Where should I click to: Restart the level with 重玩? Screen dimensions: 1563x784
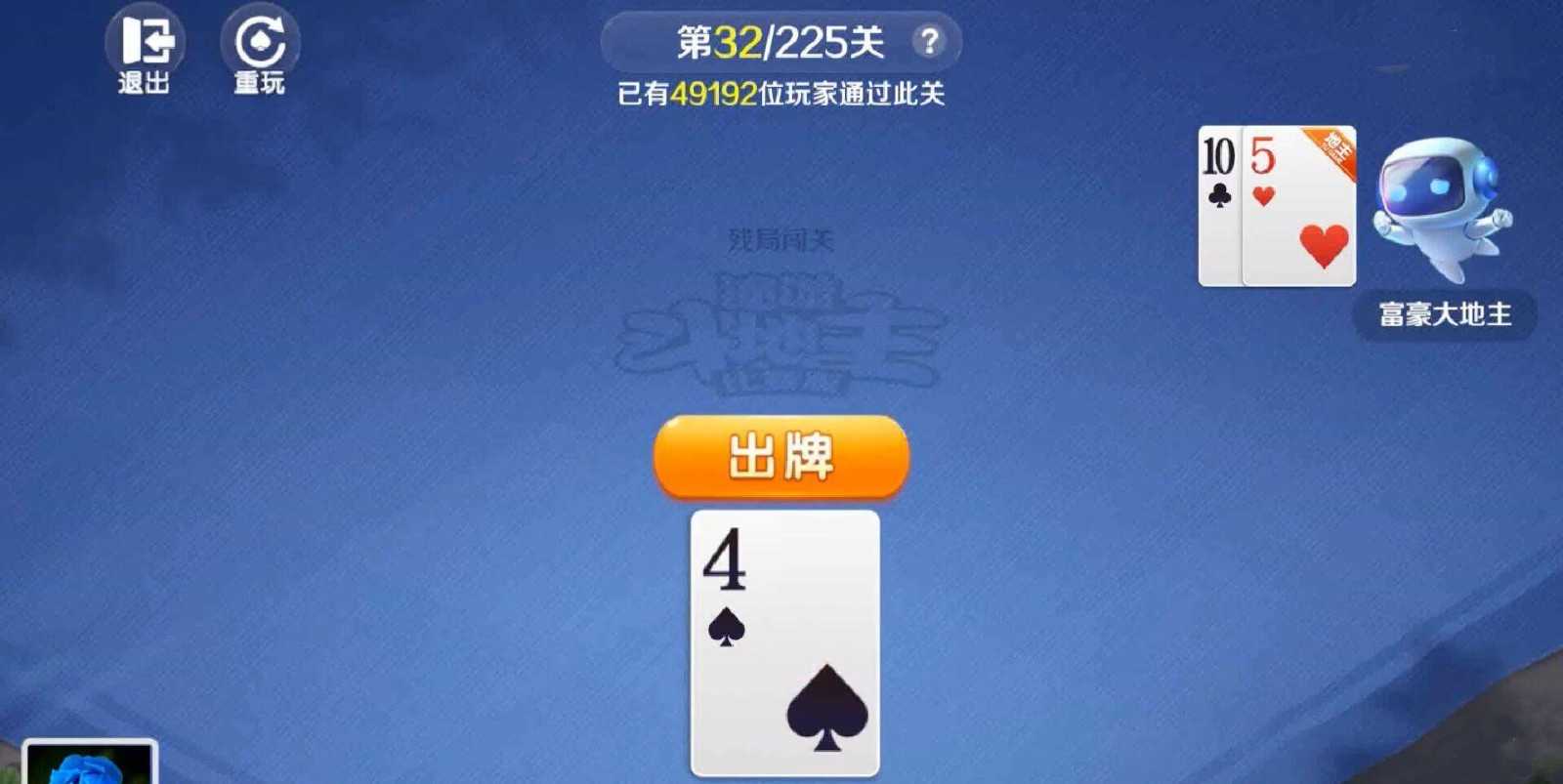(x=259, y=51)
